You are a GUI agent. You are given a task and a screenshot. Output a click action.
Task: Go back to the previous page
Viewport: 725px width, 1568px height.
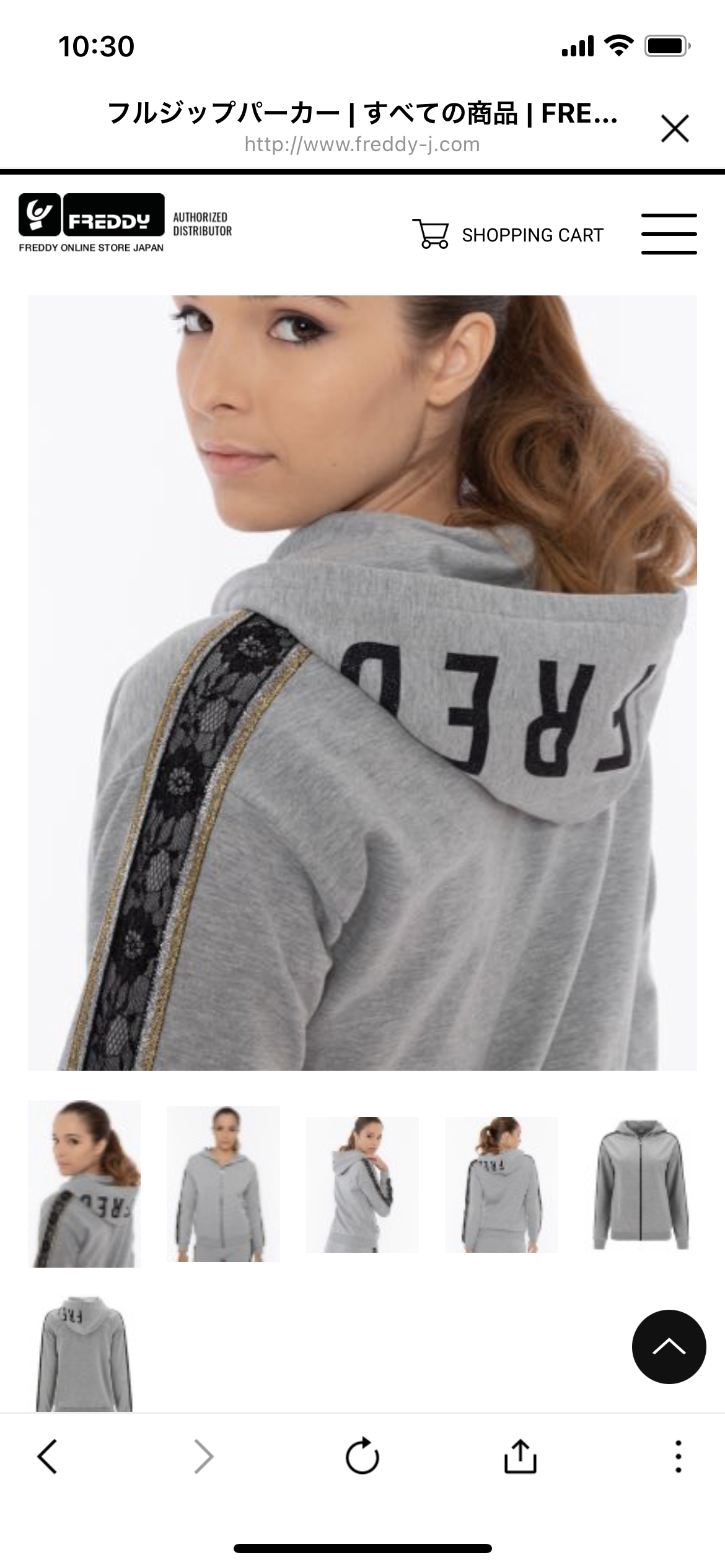(48, 1457)
